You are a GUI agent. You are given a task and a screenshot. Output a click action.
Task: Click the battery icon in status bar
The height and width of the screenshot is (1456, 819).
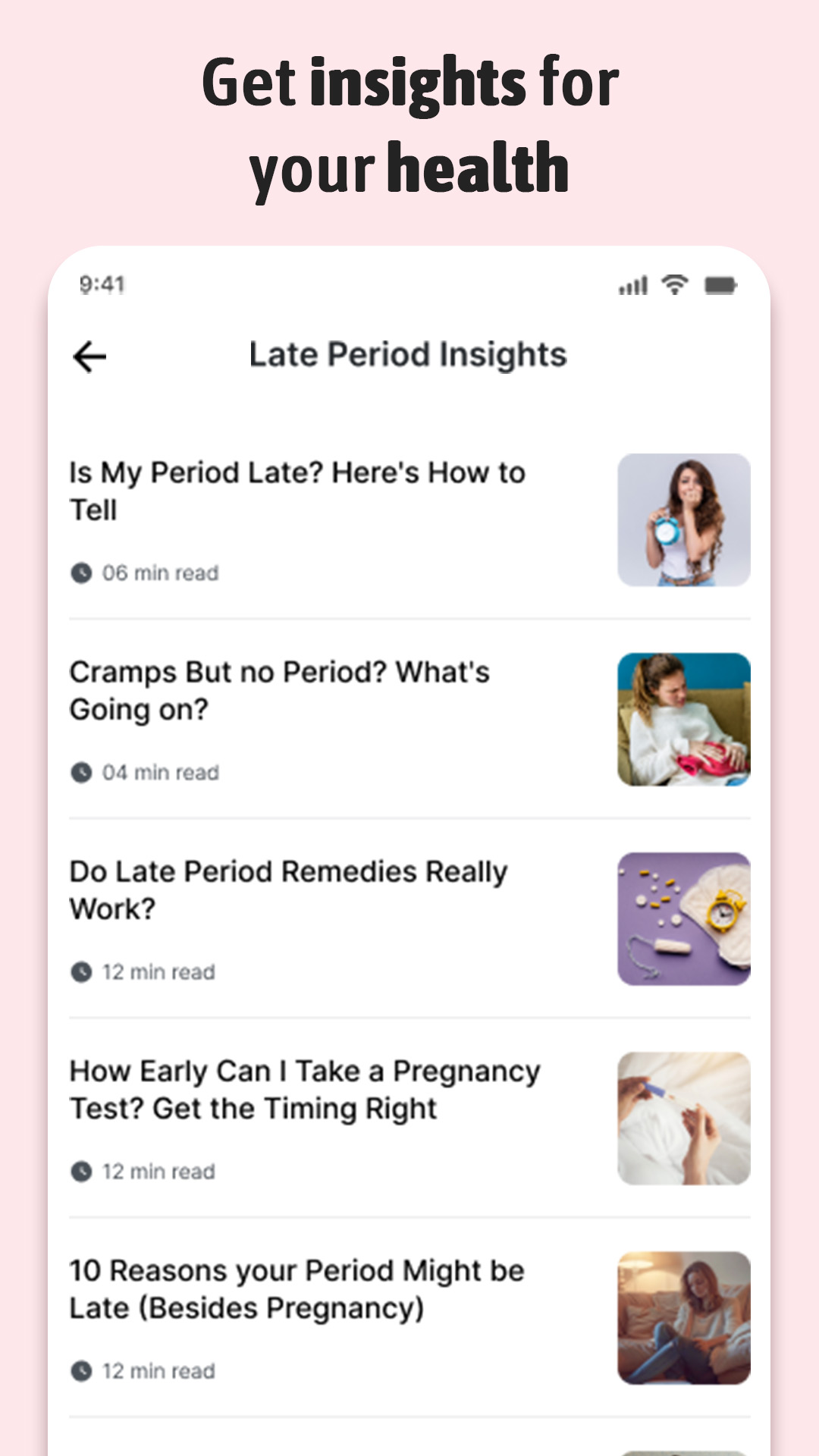[x=719, y=284]
